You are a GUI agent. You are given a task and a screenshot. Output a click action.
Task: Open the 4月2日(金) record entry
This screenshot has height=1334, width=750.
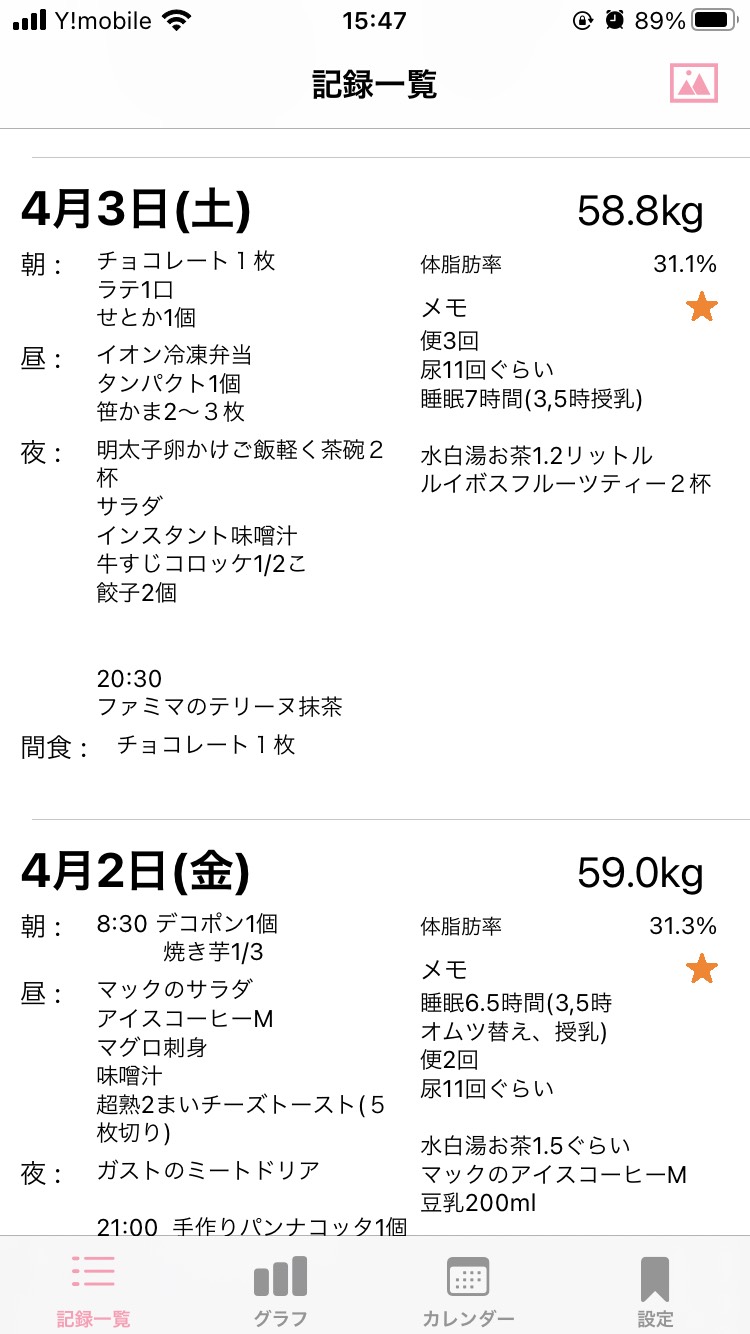click(375, 1028)
